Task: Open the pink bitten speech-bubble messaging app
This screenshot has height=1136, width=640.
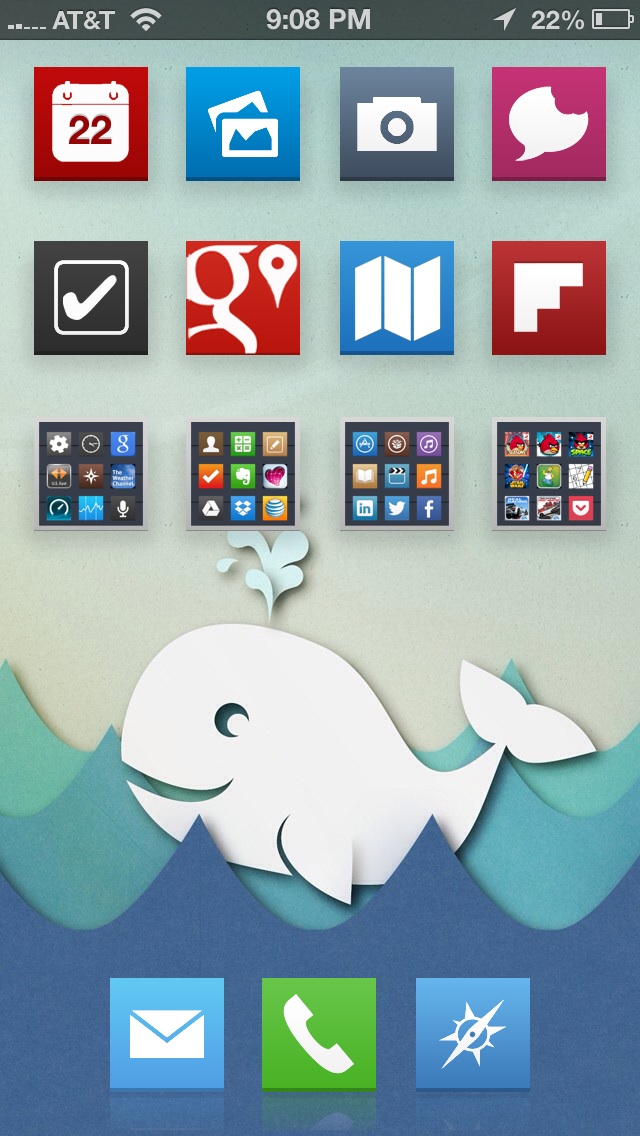Action: 549,124
